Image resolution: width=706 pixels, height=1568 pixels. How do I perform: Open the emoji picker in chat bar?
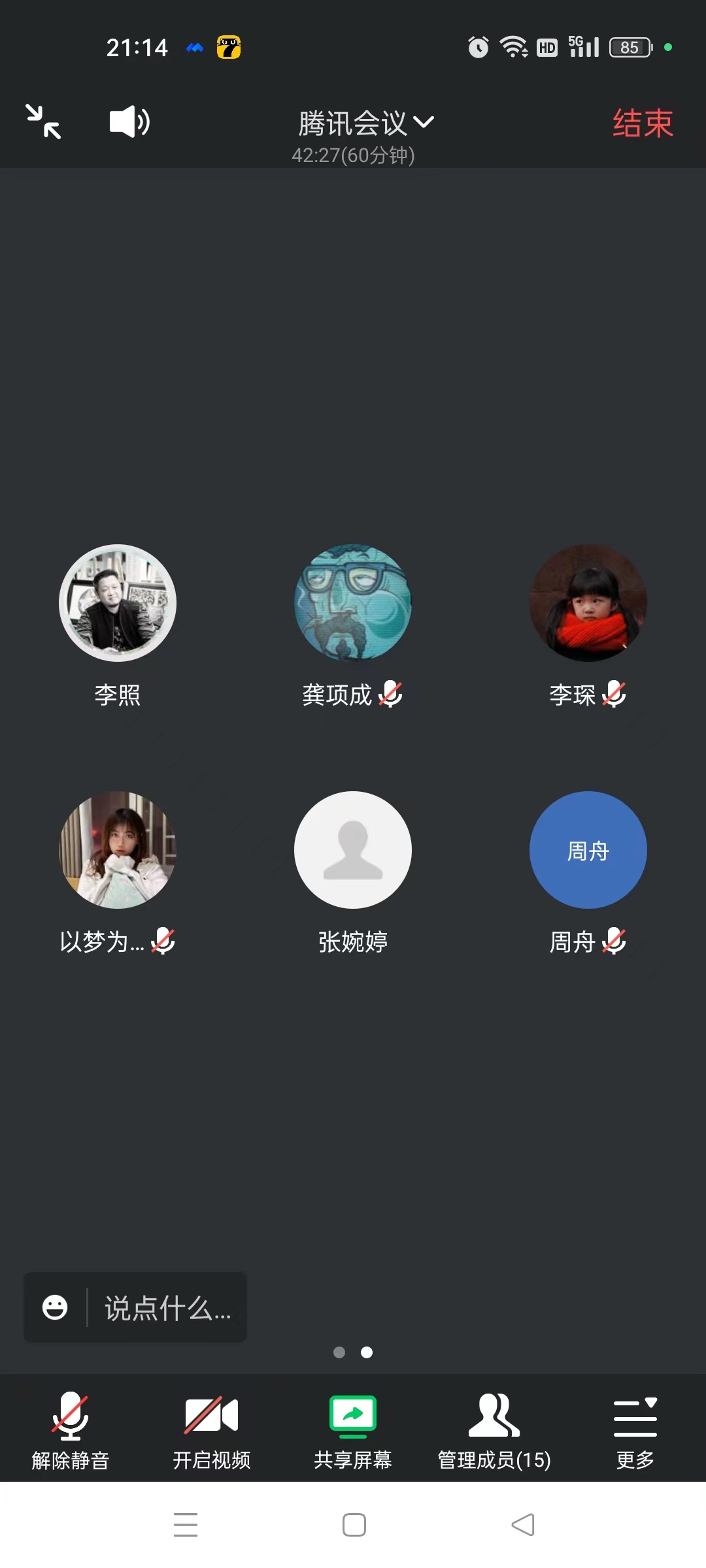click(x=55, y=1307)
